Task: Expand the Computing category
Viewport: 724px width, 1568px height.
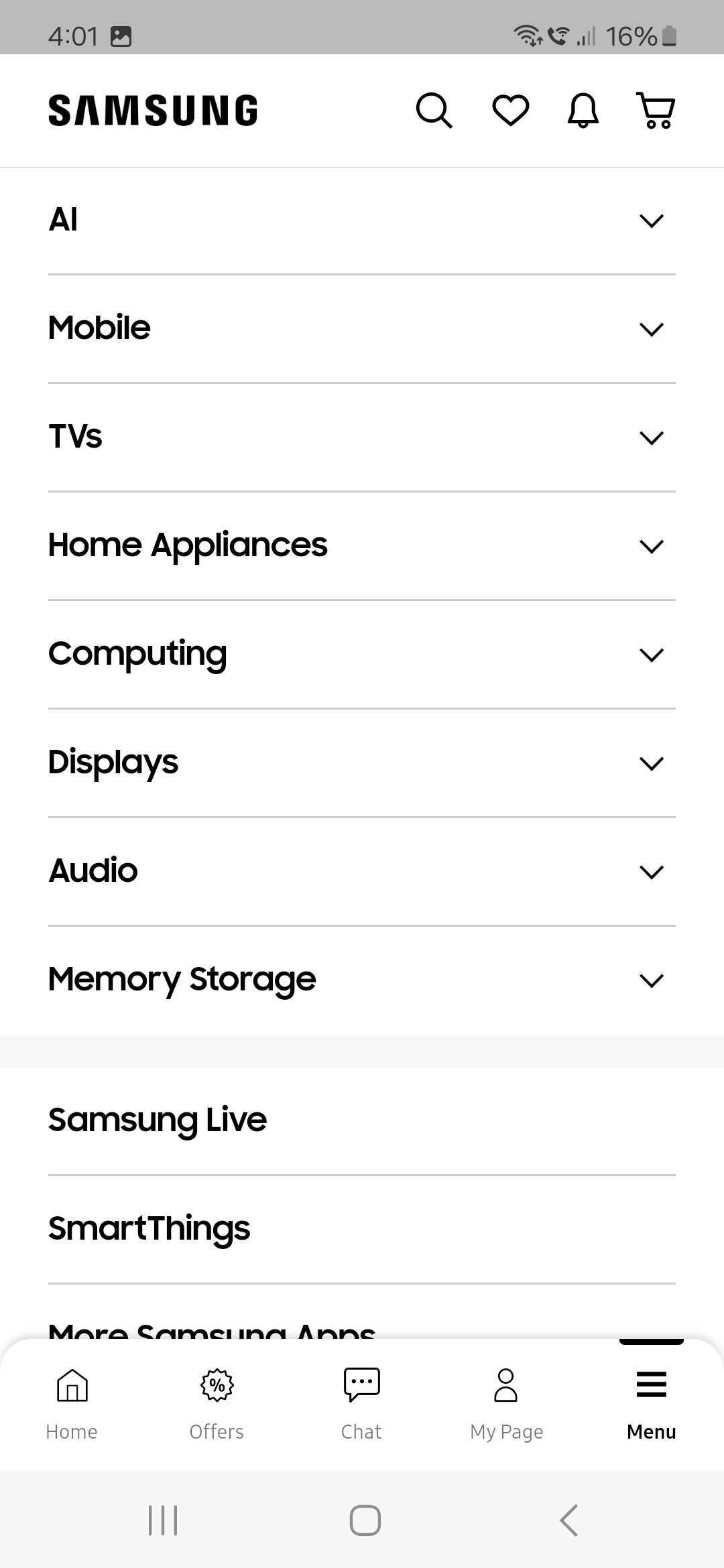Action: tap(362, 655)
